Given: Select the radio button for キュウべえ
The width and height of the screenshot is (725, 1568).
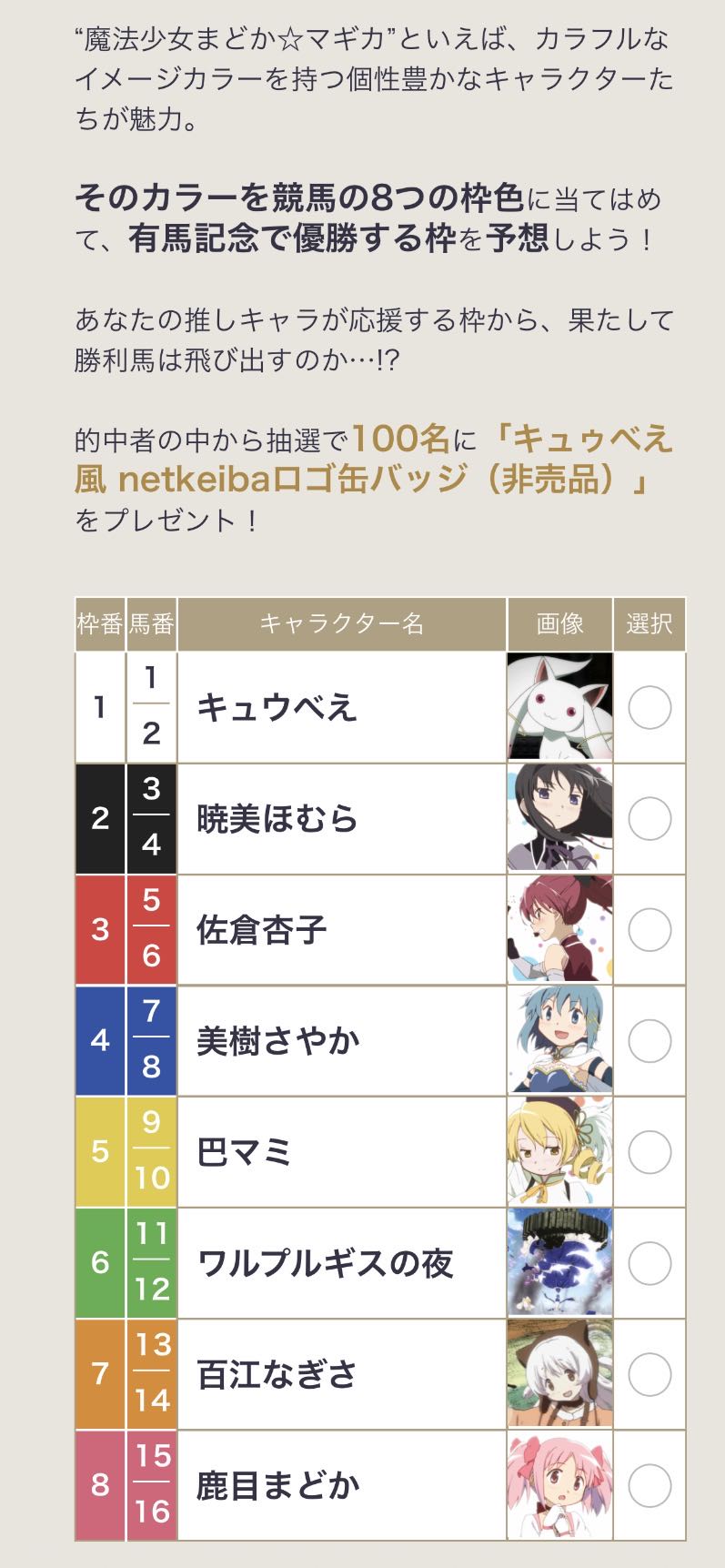Looking at the screenshot, I should tap(649, 707).
